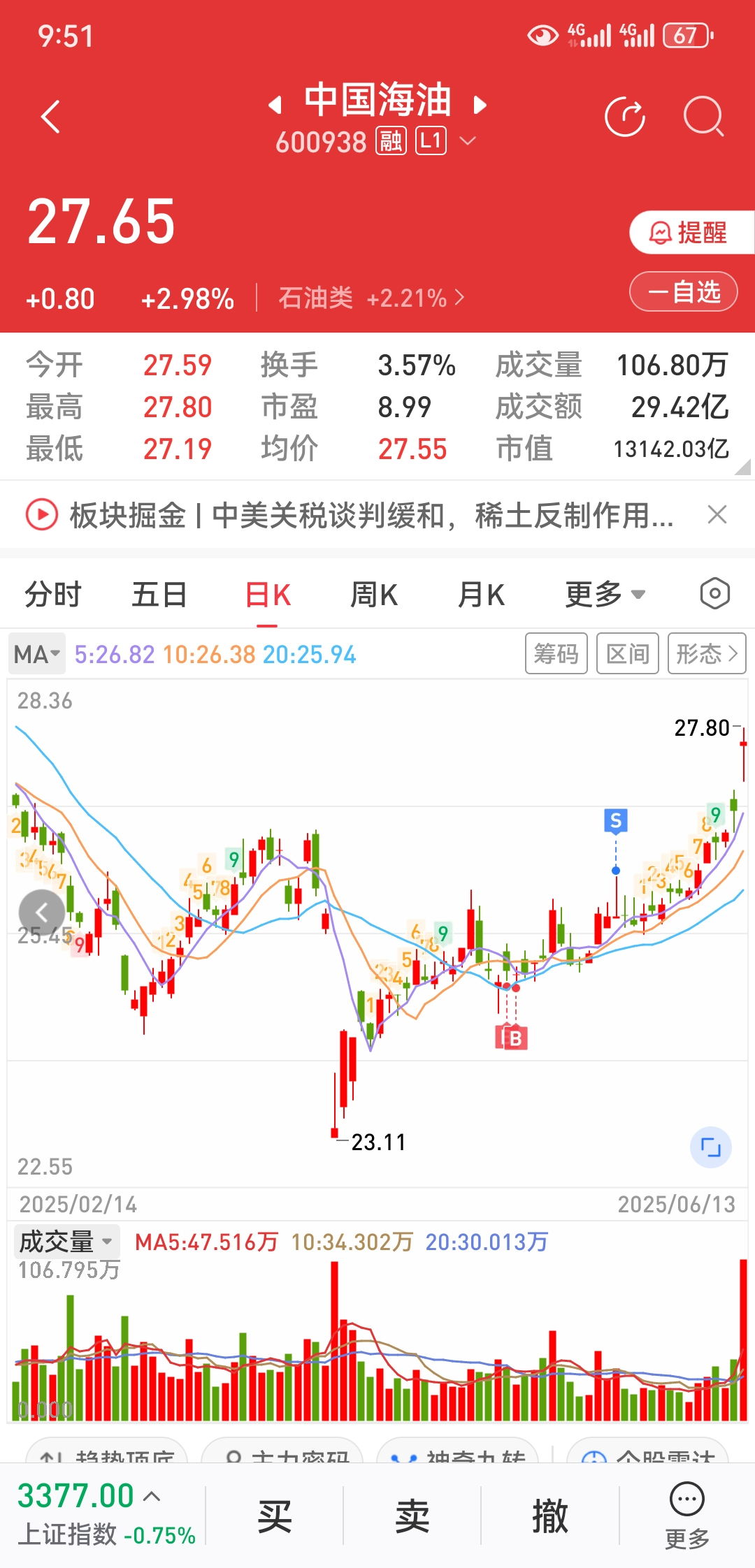Select the 月K chart tab

pyautogui.click(x=481, y=595)
